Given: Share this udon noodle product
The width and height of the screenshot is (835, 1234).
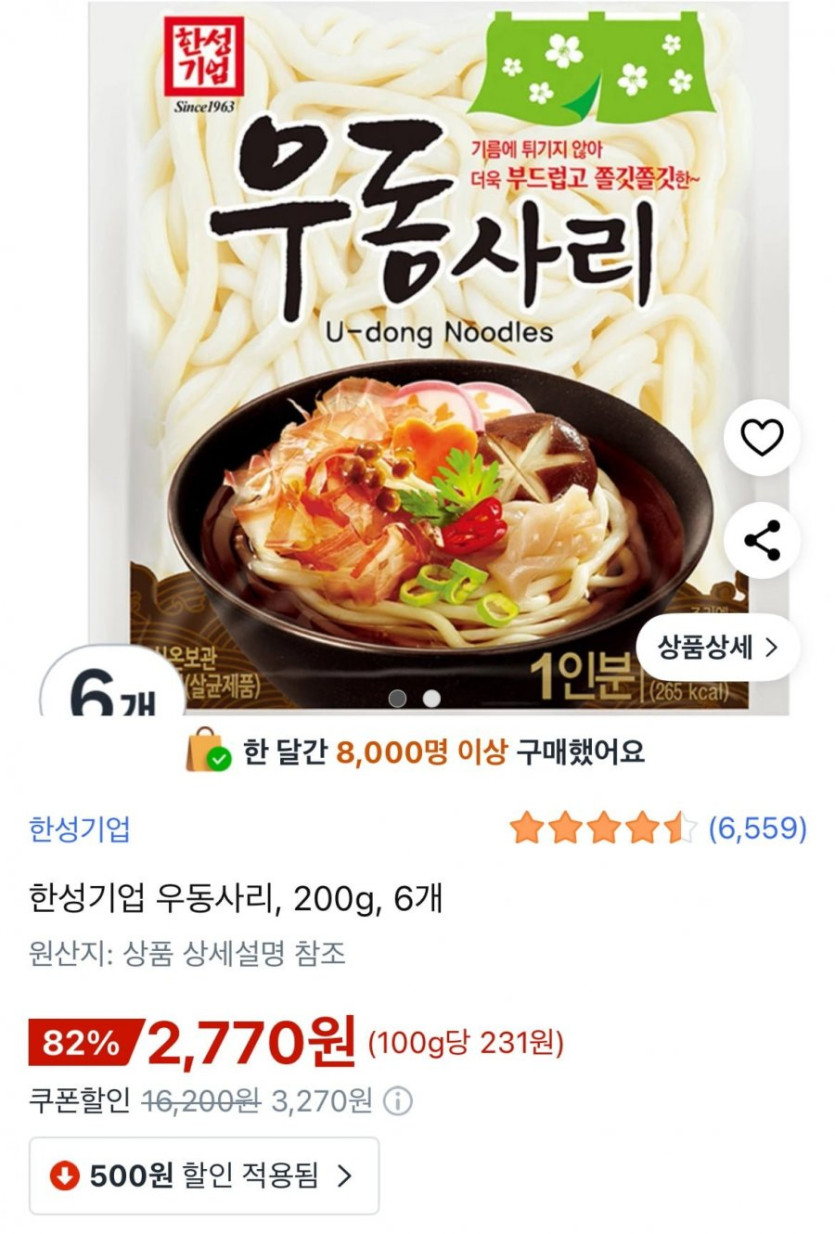Looking at the screenshot, I should 762,541.
